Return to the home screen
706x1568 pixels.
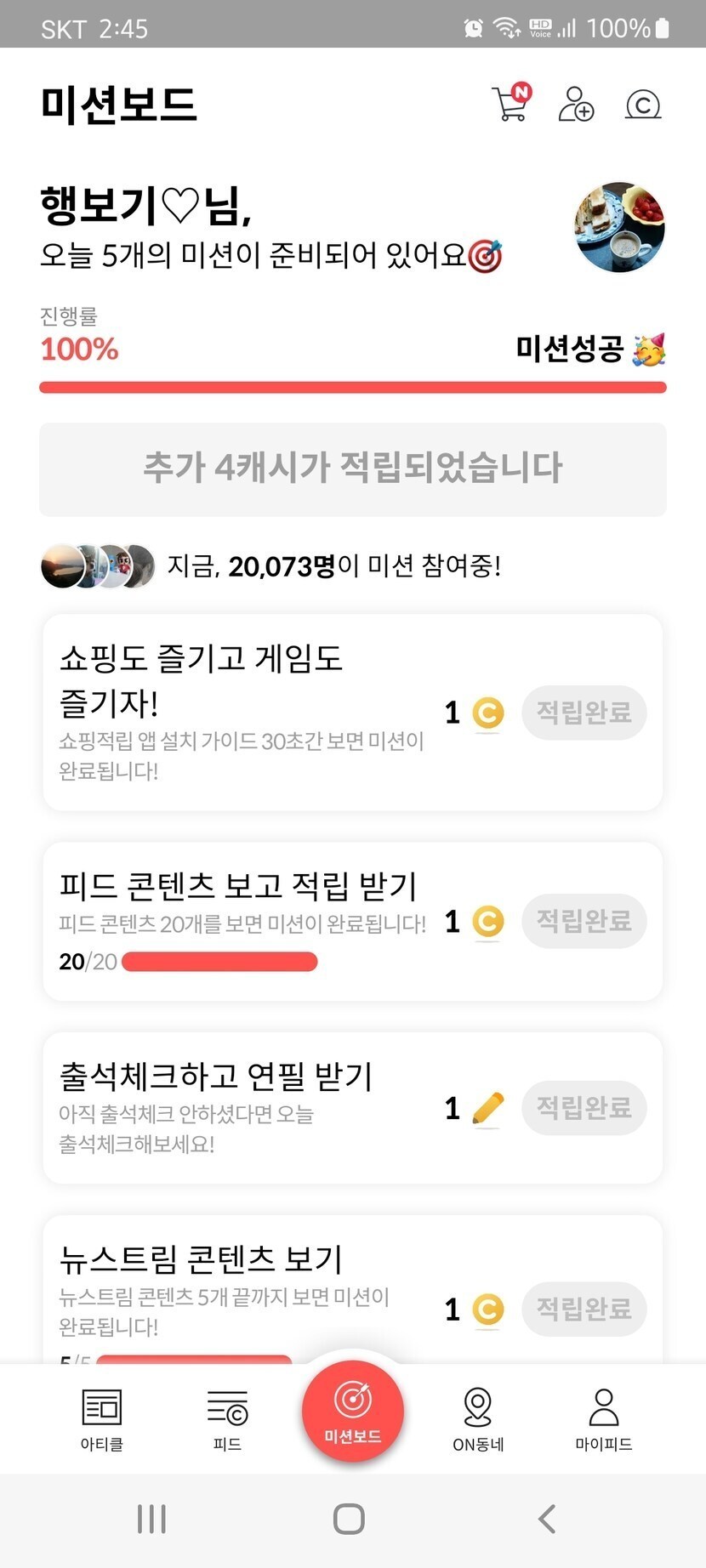[349, 1519]
